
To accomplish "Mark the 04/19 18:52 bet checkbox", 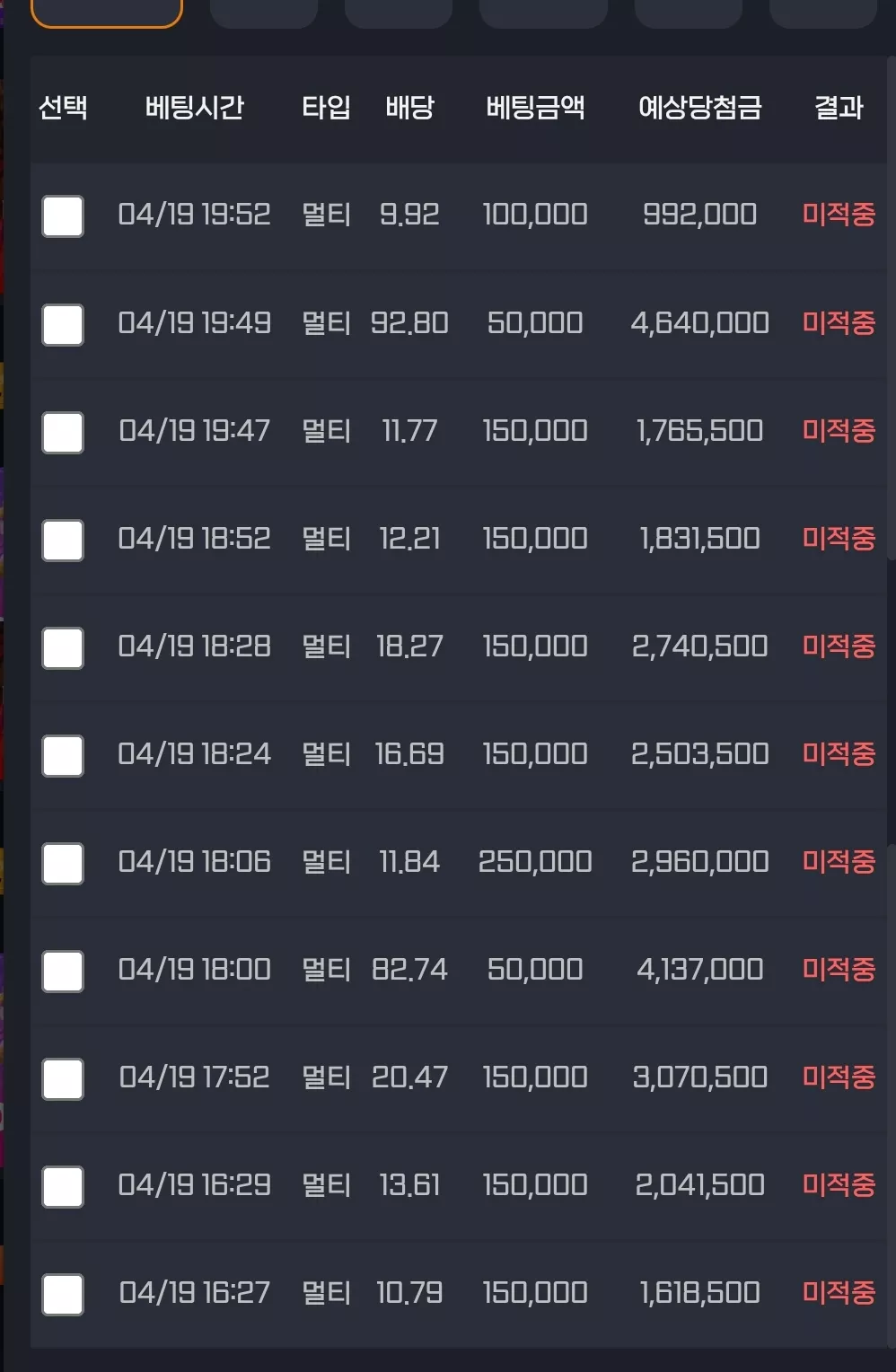I will [63, 540].
